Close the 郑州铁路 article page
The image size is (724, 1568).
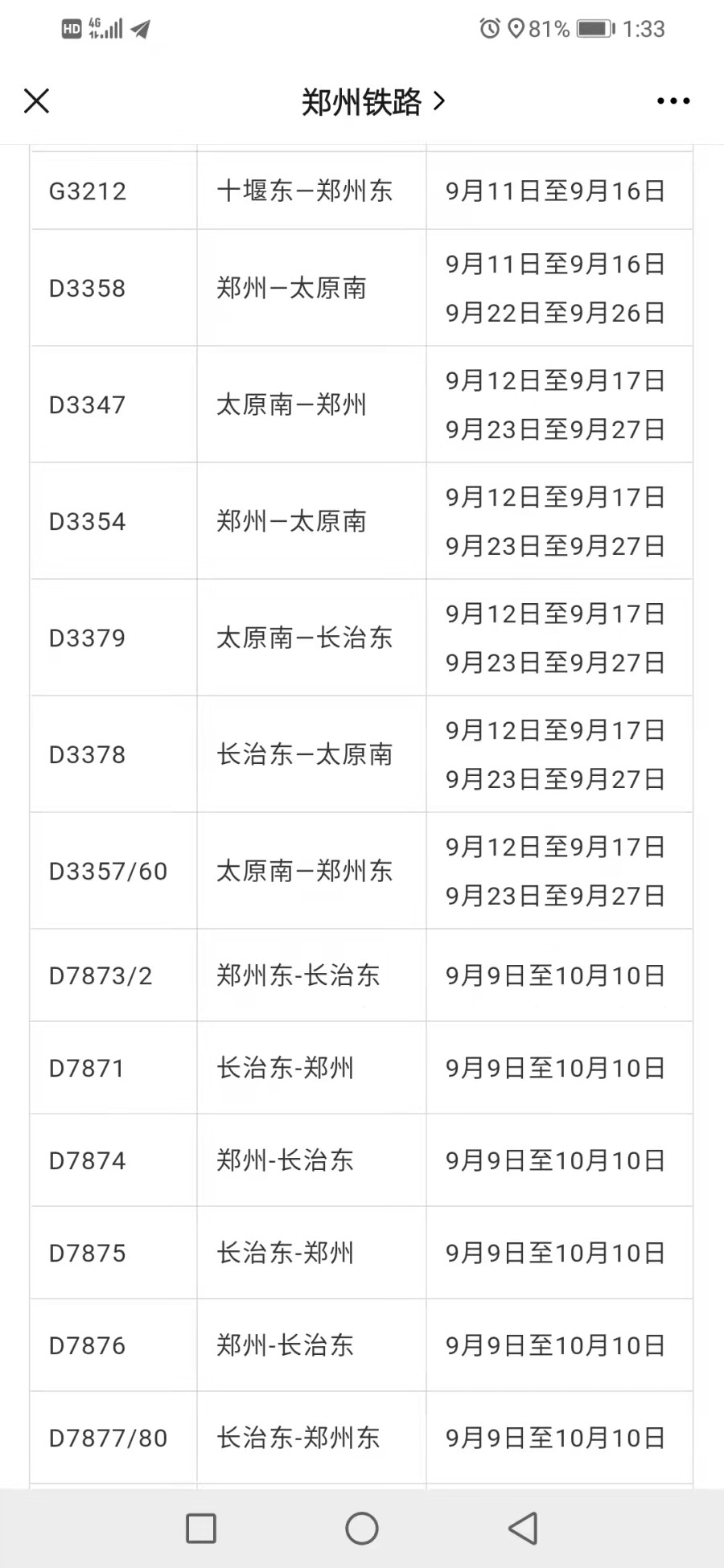[x=37, y=101]
